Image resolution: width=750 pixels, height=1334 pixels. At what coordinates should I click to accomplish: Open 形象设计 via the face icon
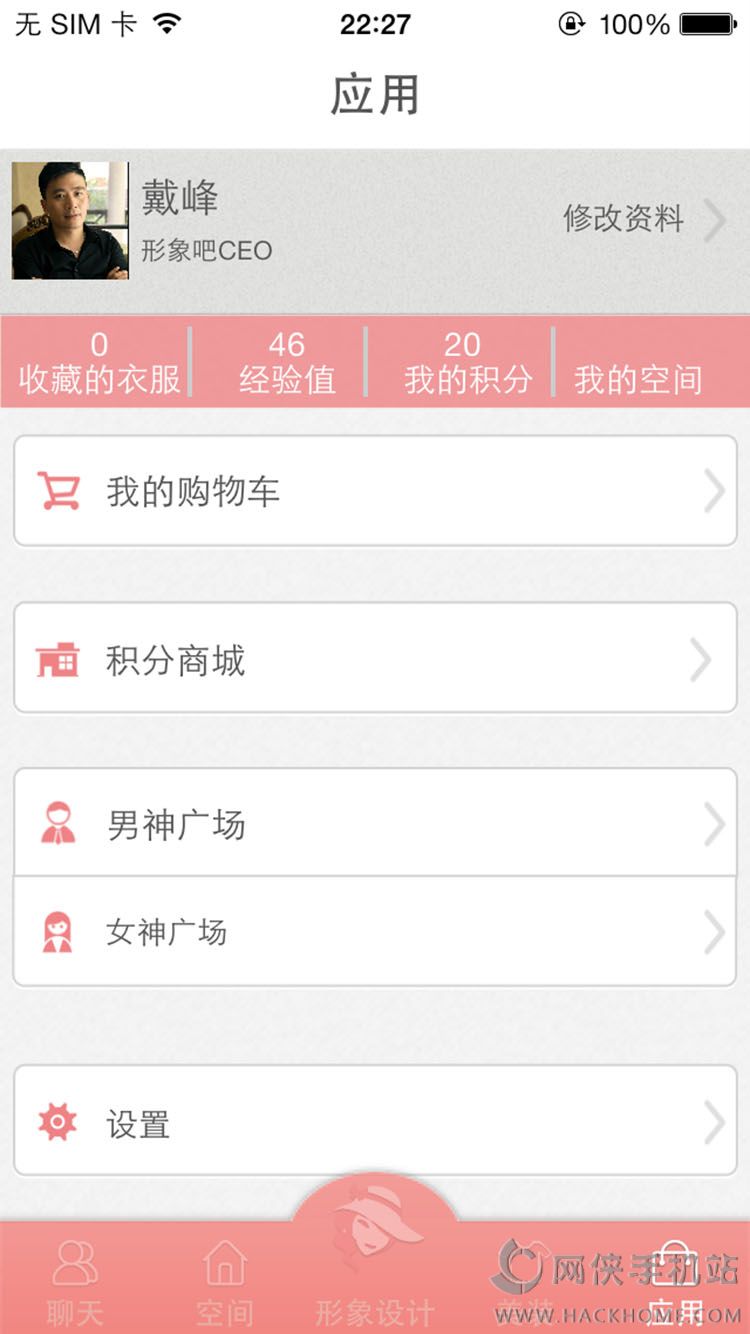coord(375,1245)
